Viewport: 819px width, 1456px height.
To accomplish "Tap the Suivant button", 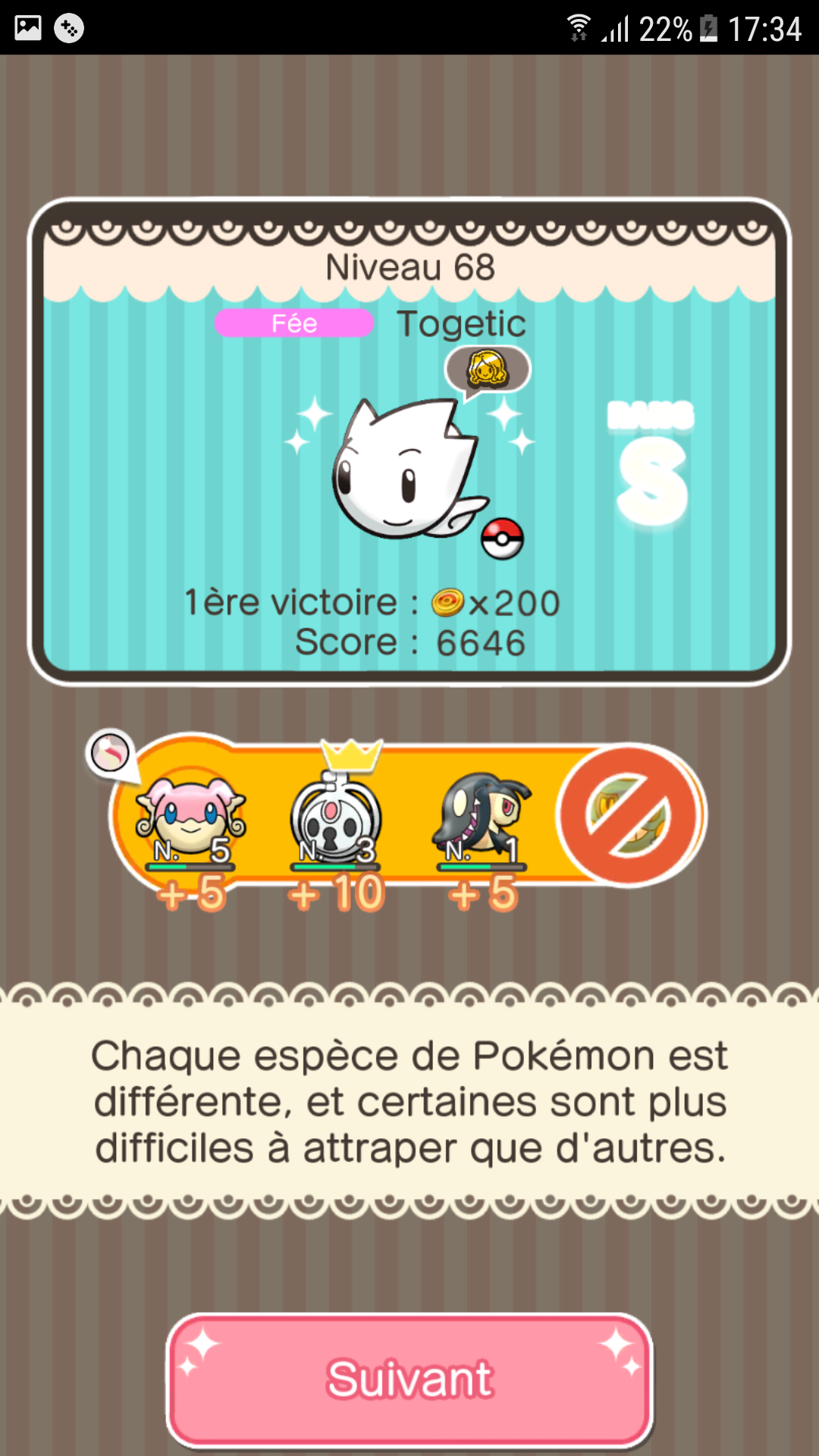I will (409, 1379).
